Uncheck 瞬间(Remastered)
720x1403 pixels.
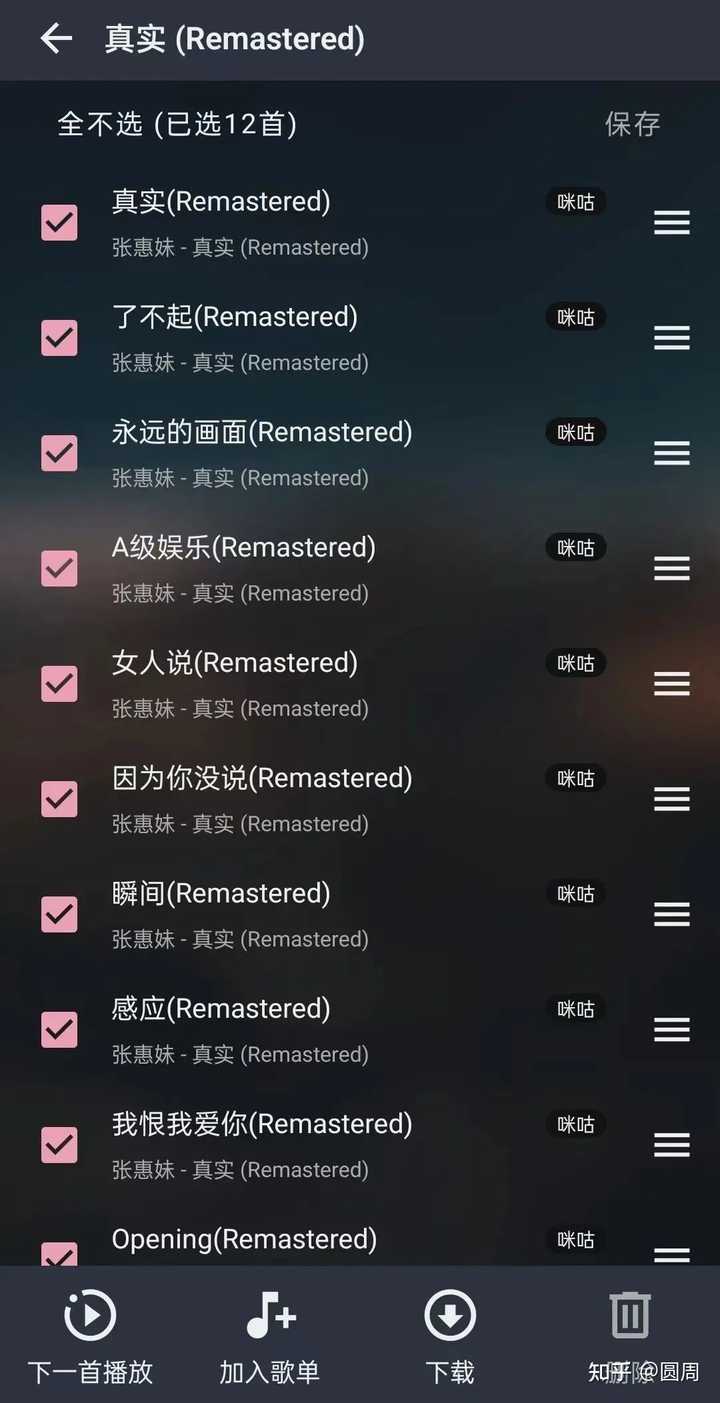(x=59, y=914)
